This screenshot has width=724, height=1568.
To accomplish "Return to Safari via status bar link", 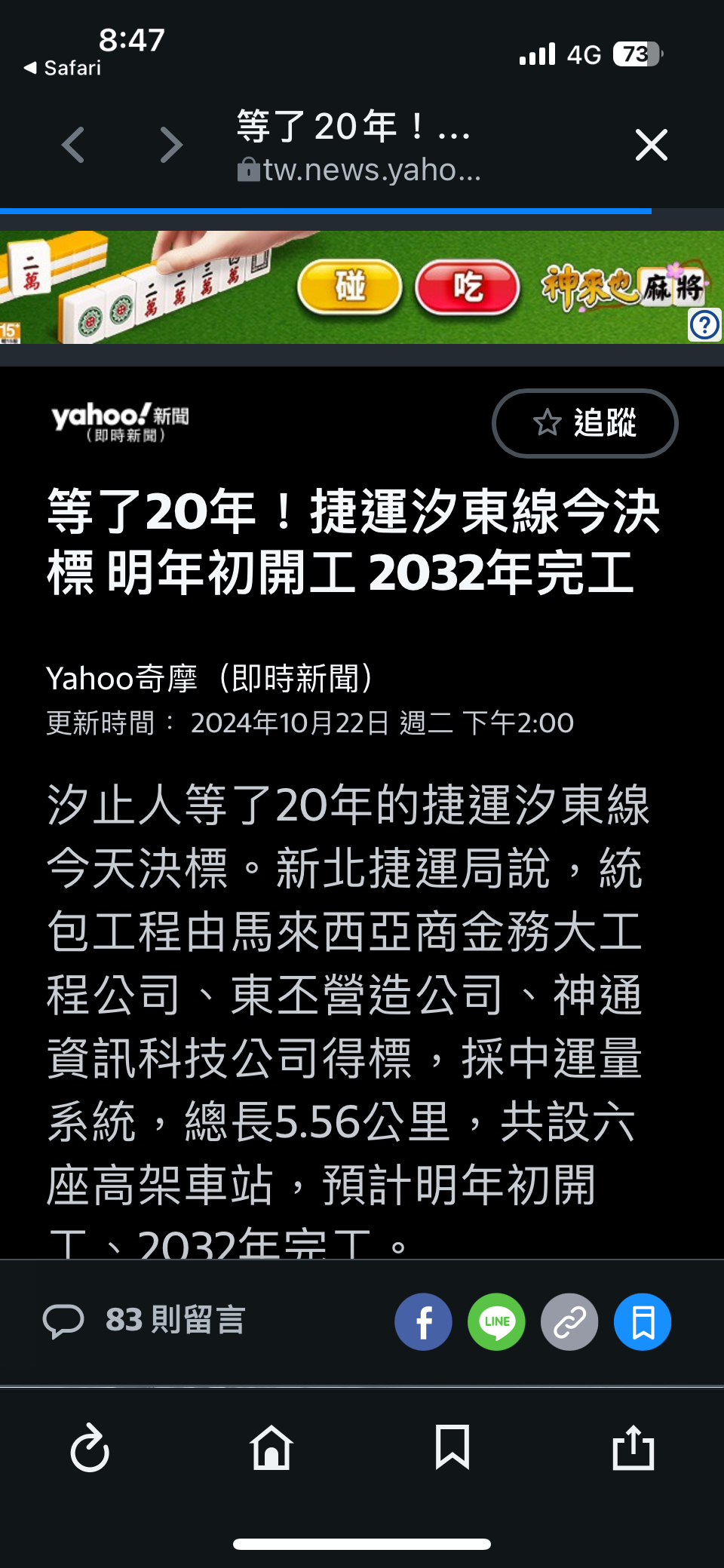I will pos(63,68).
